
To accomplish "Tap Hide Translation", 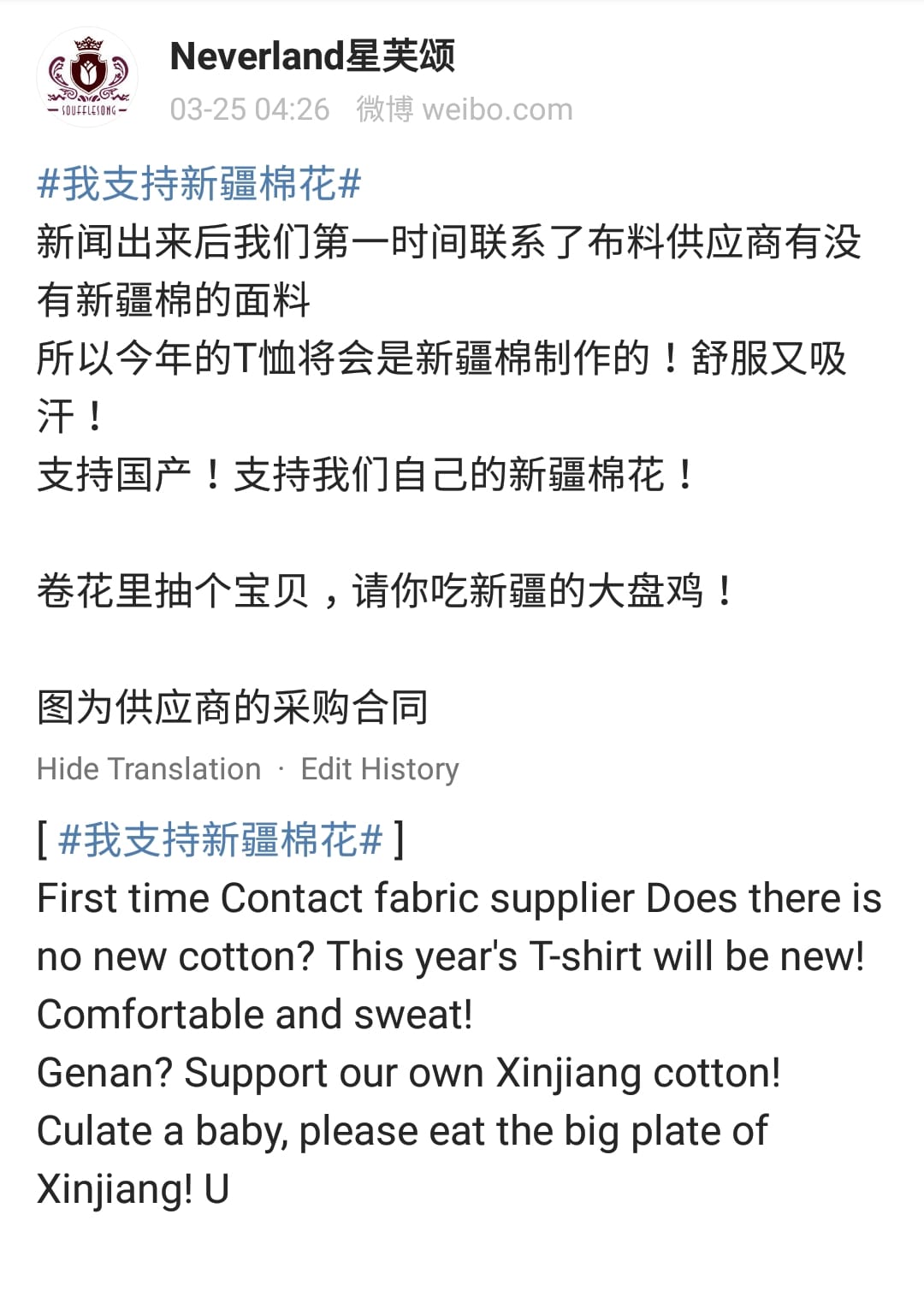I will pyautogui.click(x=149, y=769).
